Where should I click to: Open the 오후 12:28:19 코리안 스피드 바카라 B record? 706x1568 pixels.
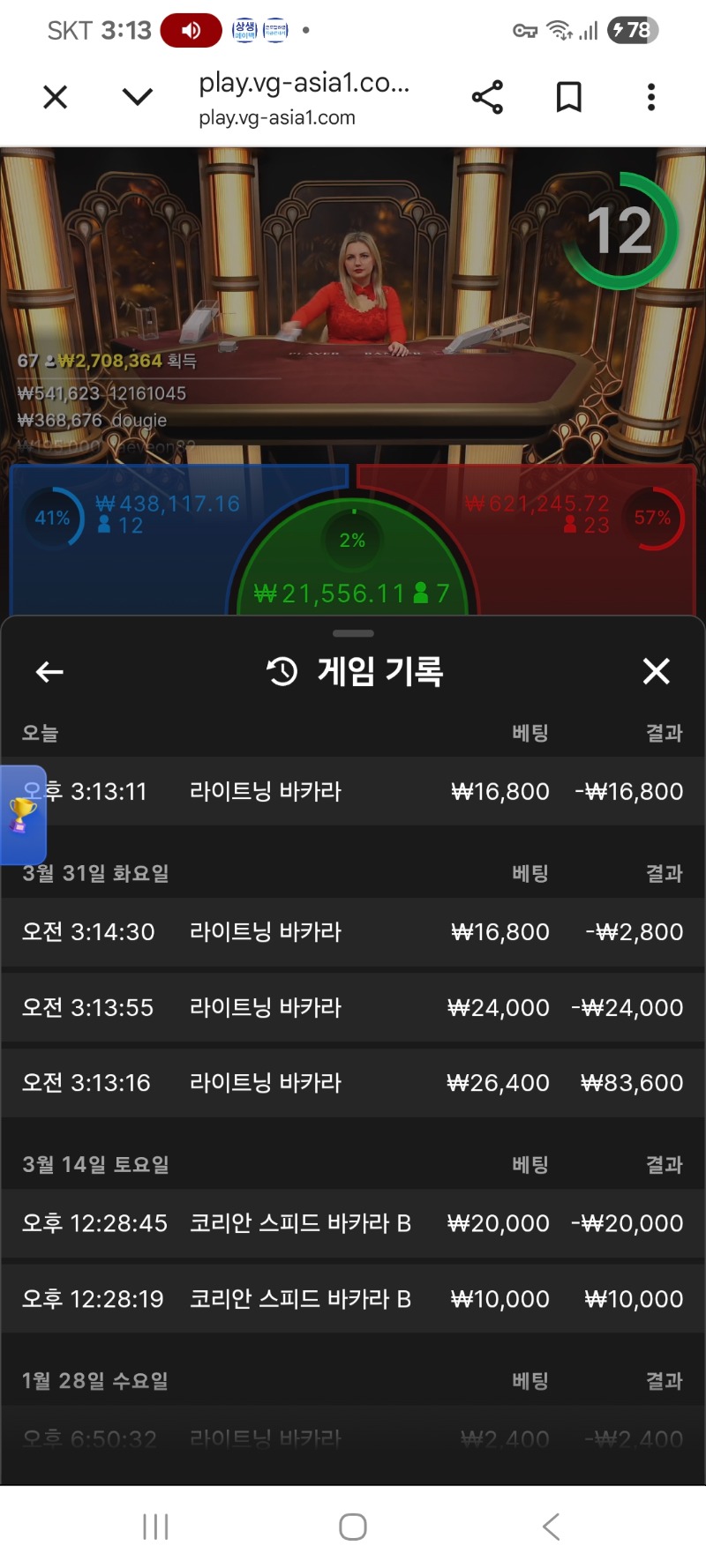[x=353, y=1298]
